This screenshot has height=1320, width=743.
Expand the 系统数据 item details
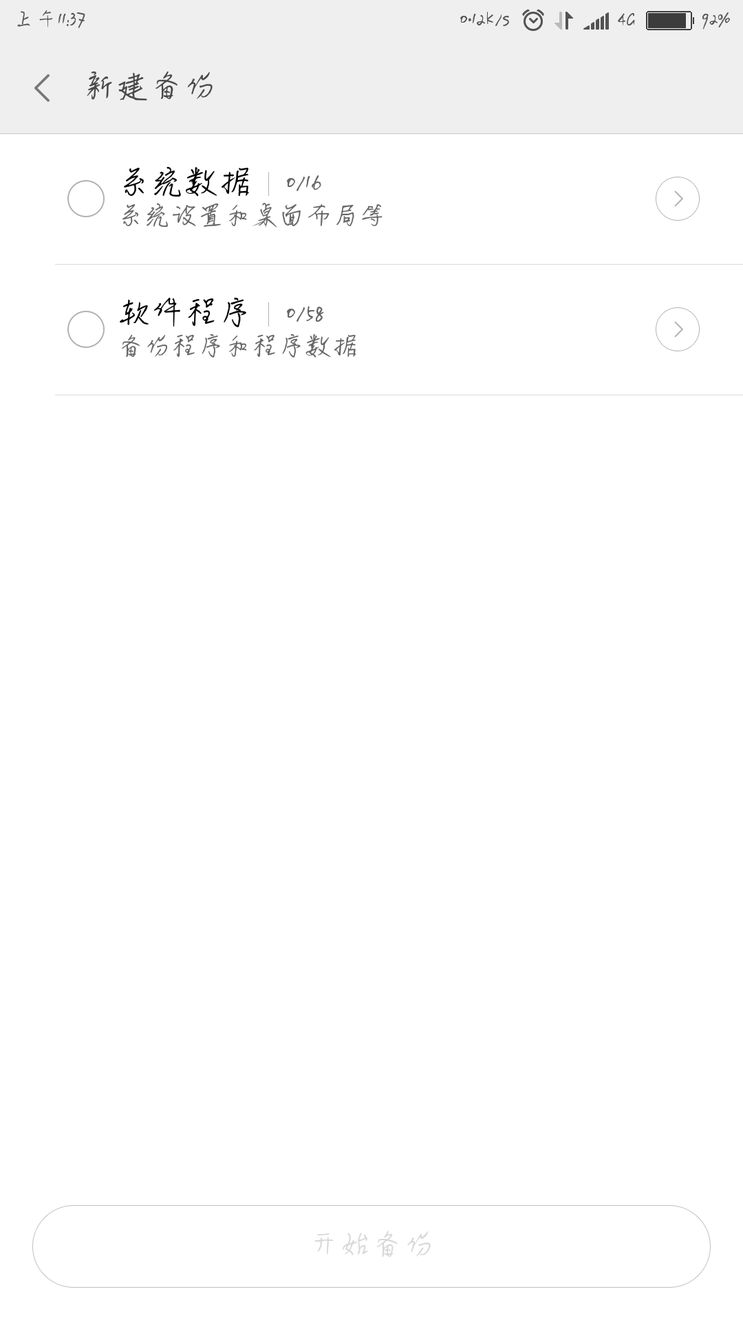[677, 198]
